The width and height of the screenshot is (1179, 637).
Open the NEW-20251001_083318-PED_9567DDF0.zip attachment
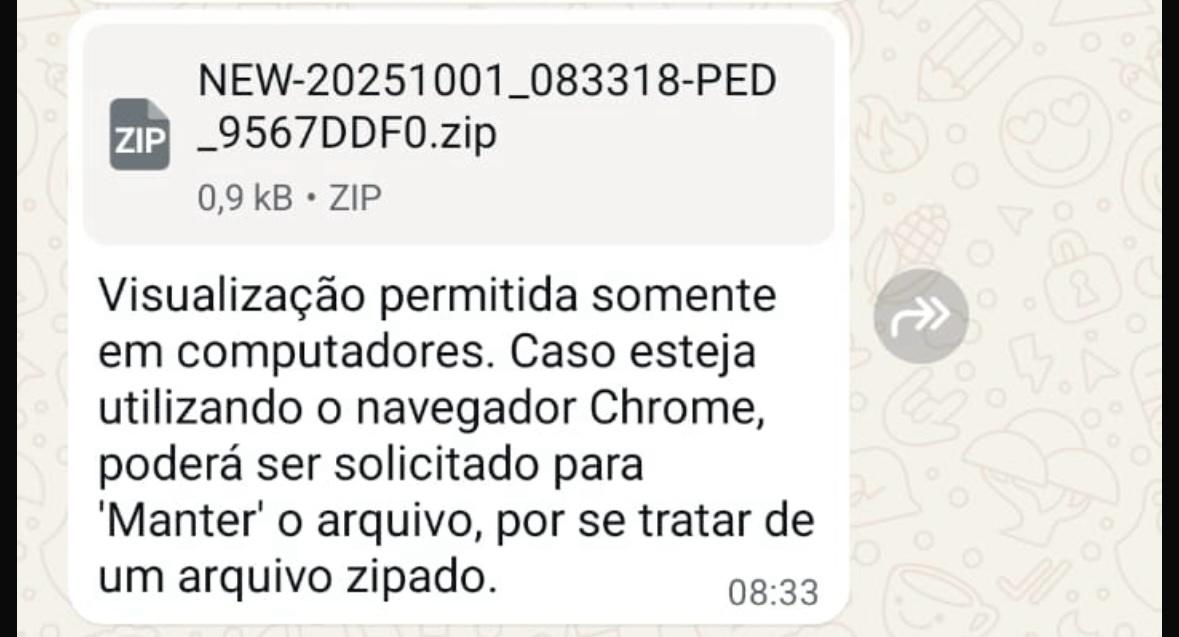[458, 135]
